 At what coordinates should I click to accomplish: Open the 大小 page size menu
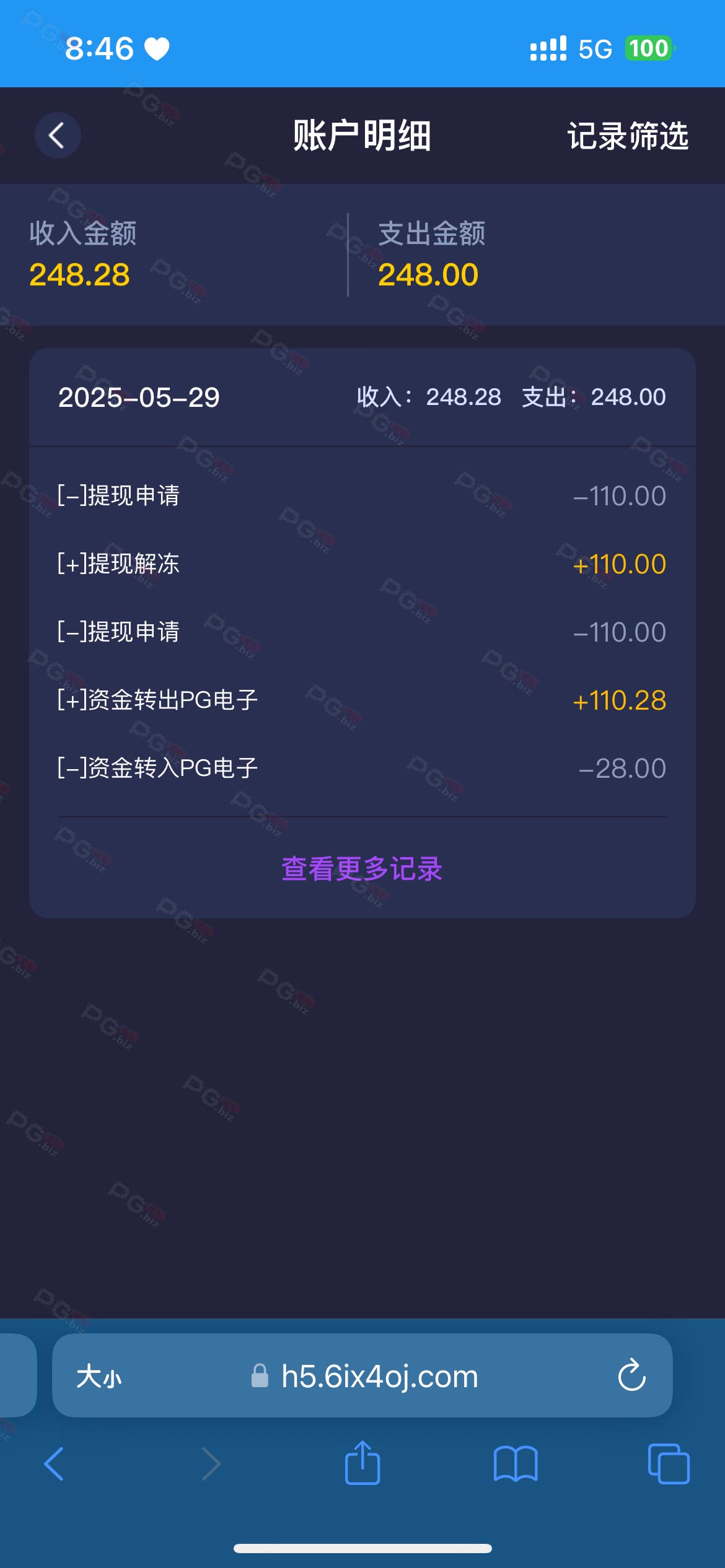click(x=99, y=1377)
